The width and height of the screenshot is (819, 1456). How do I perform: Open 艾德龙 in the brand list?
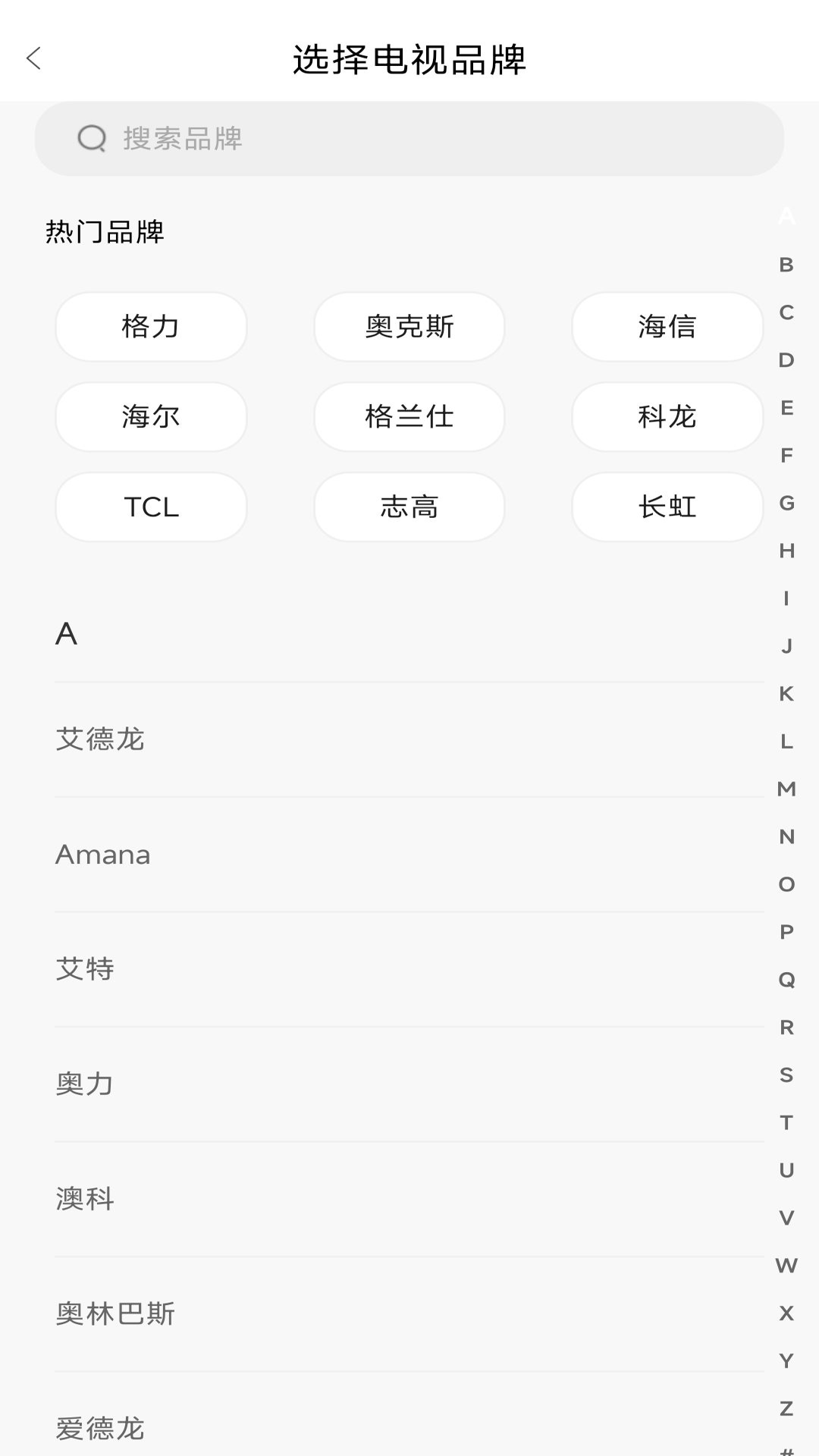tap(409, 739)
